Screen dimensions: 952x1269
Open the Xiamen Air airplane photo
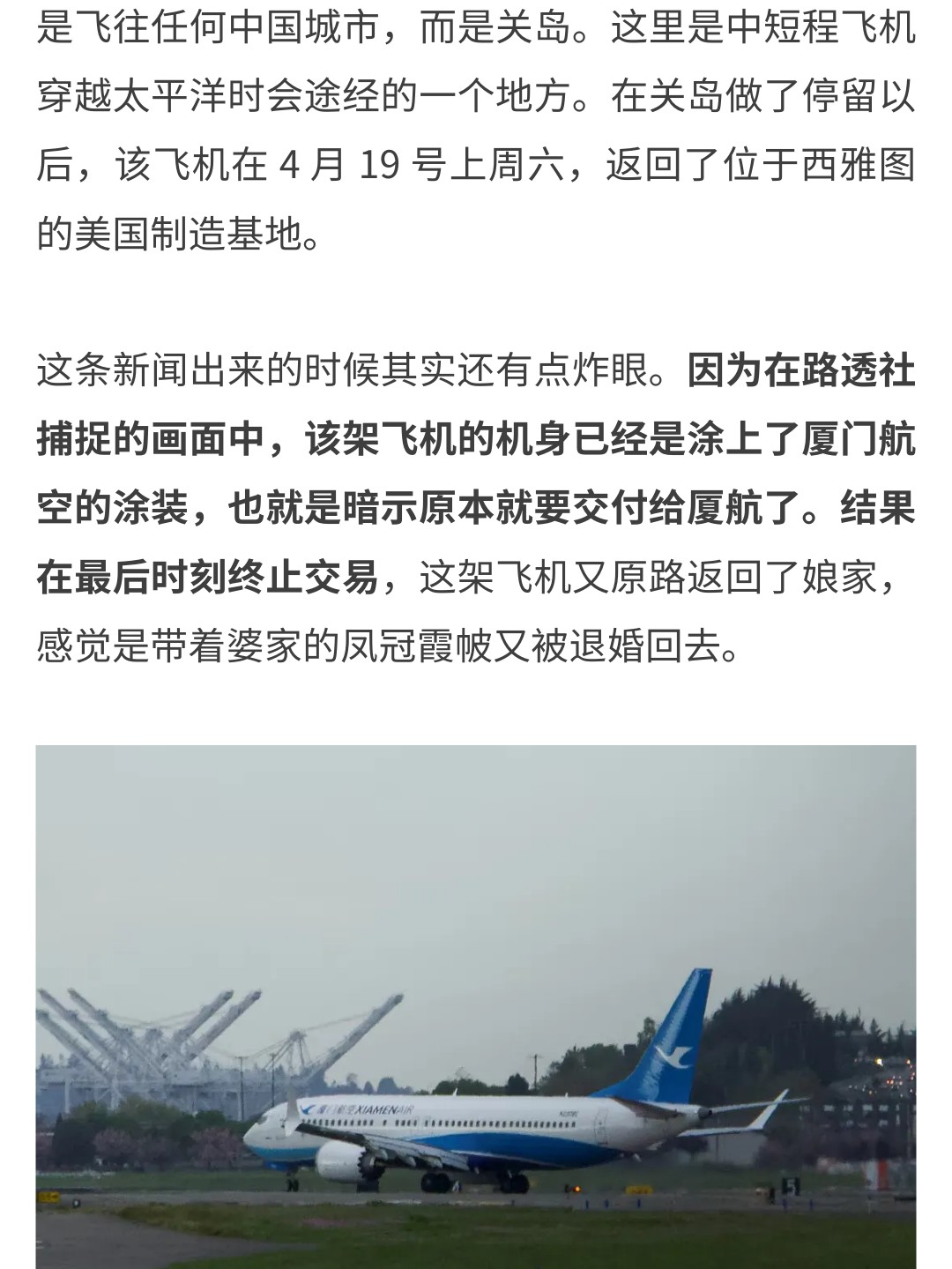(476, 1005)
